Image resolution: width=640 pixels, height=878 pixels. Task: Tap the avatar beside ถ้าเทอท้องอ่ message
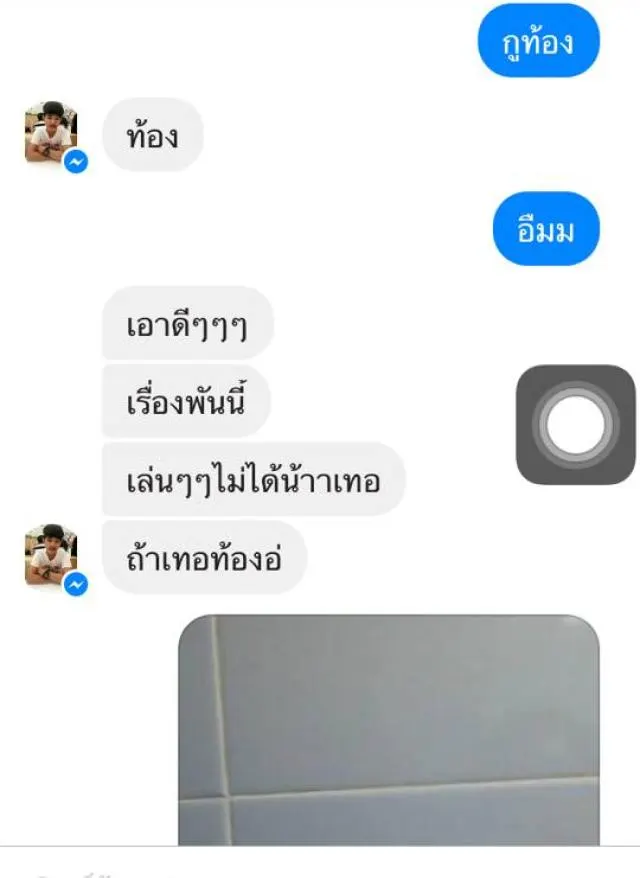51,556
